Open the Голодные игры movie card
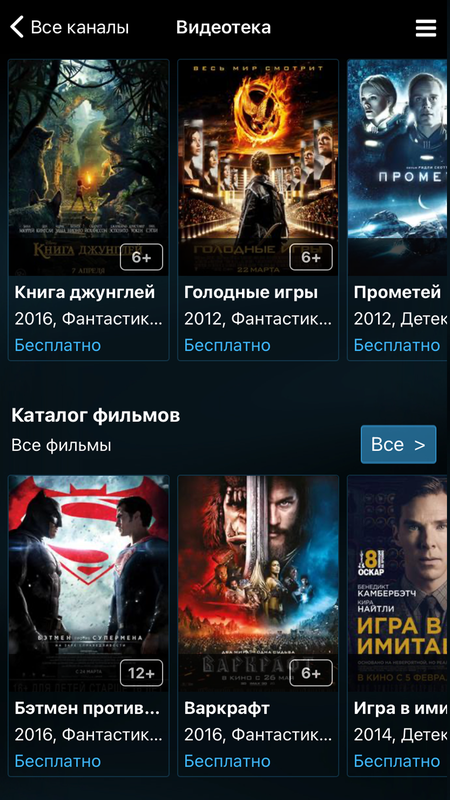 [x=258, y=210]
